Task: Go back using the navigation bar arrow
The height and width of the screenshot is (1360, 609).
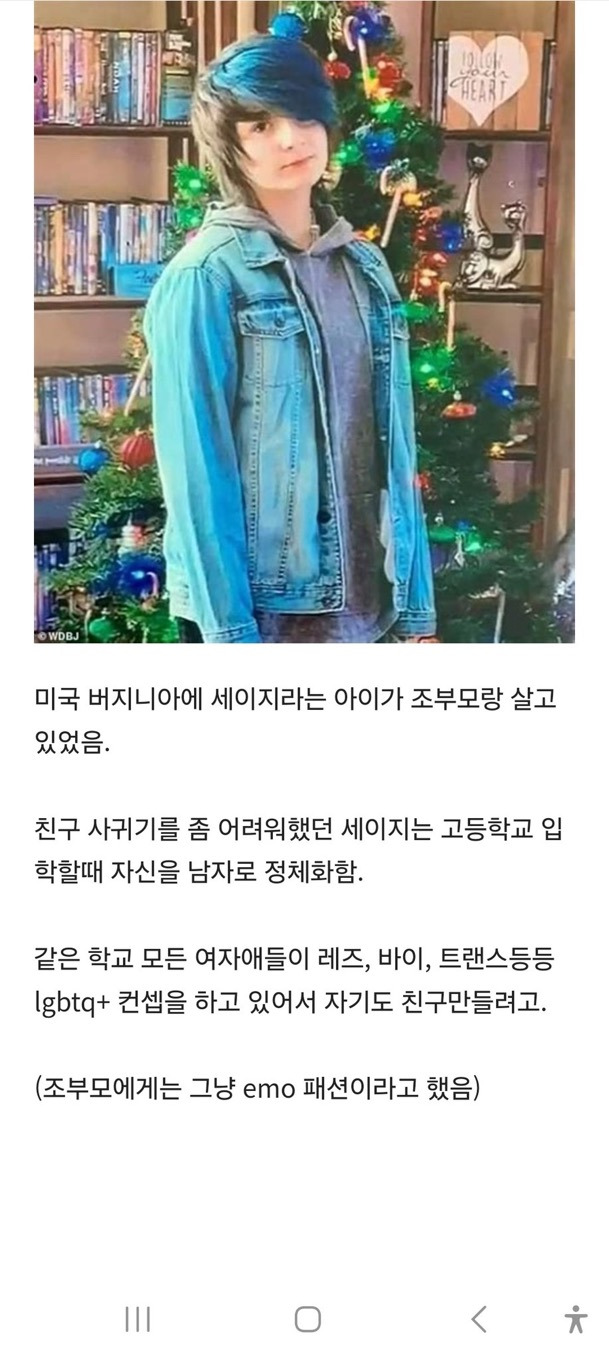Action: pos(479,1319)
